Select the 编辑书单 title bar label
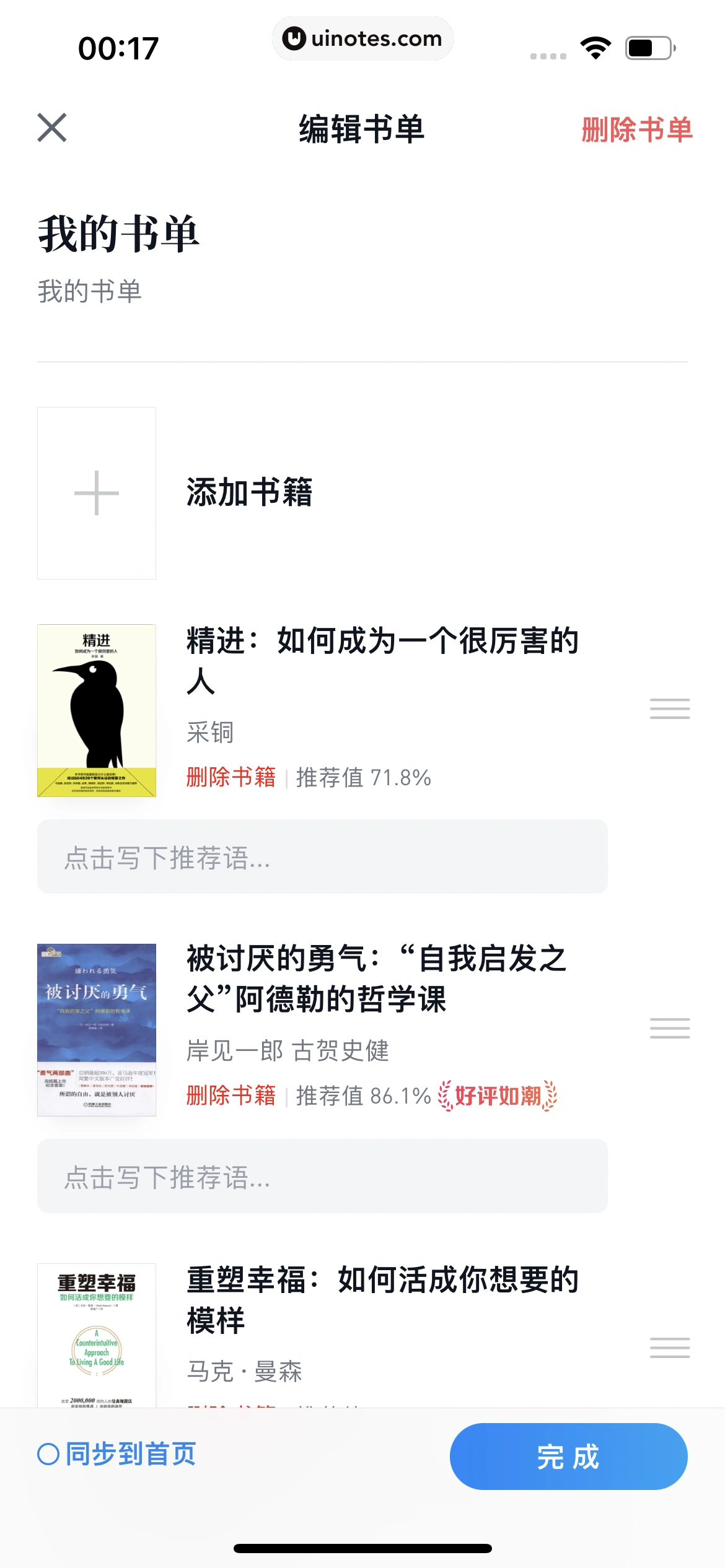725x1568 pixels. tap(362, 130)
